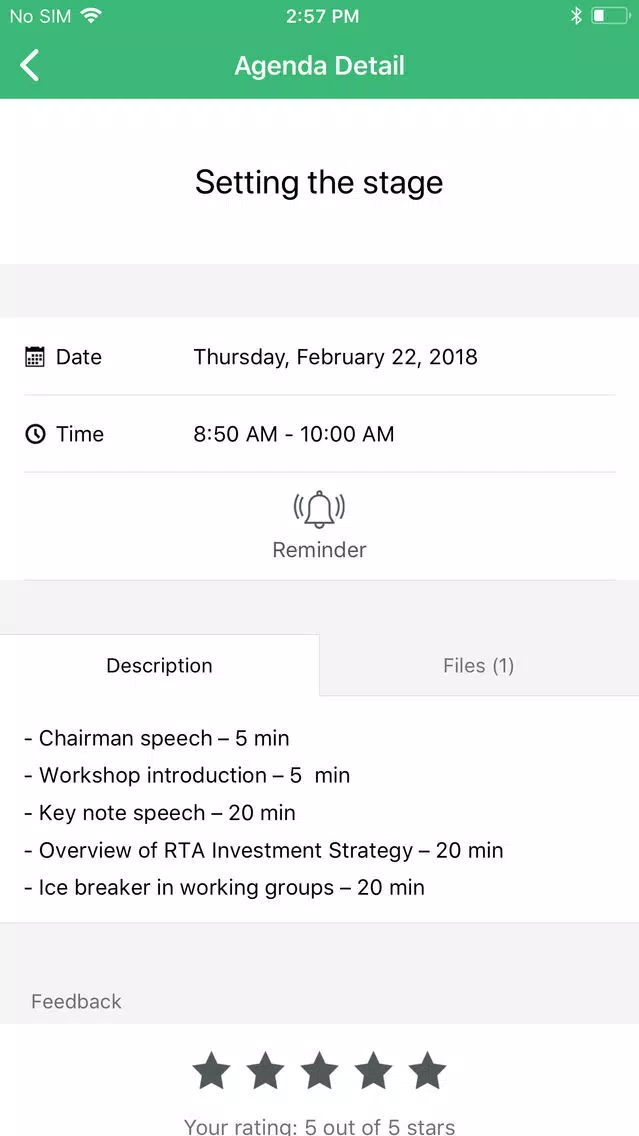Go back from Agenda Detail

pyautogui.click(x=30, y=66)
